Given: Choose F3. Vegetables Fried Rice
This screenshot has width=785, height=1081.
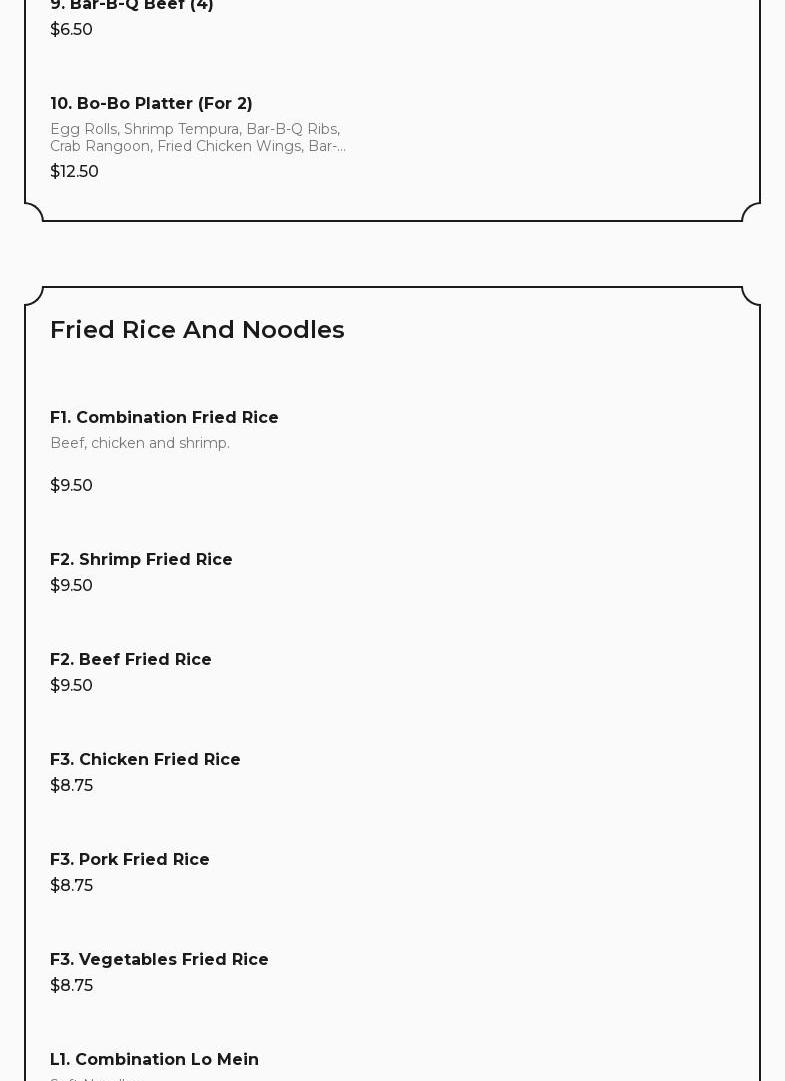Looking at the screenshot, I should [x=159, y=960].
